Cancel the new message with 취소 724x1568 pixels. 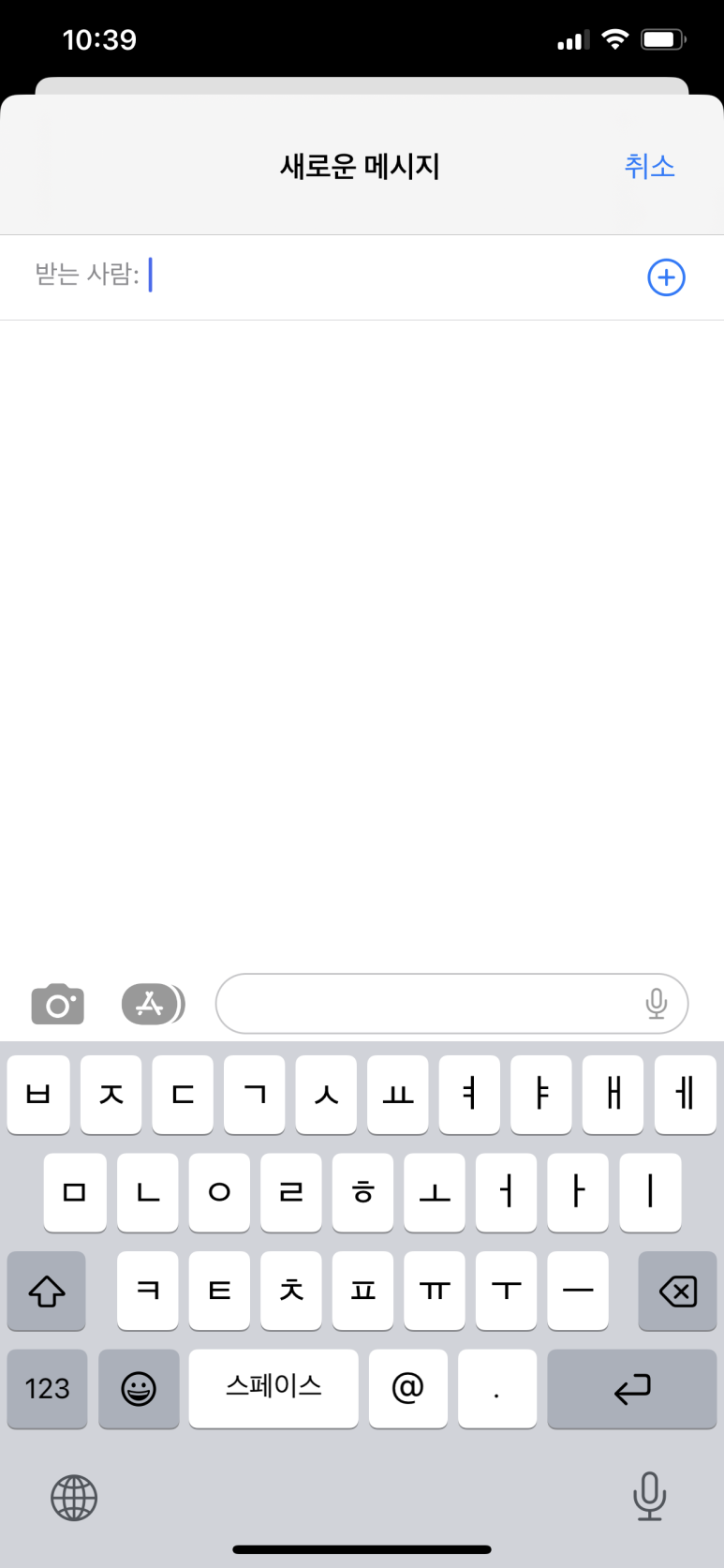tap(649, 167)
